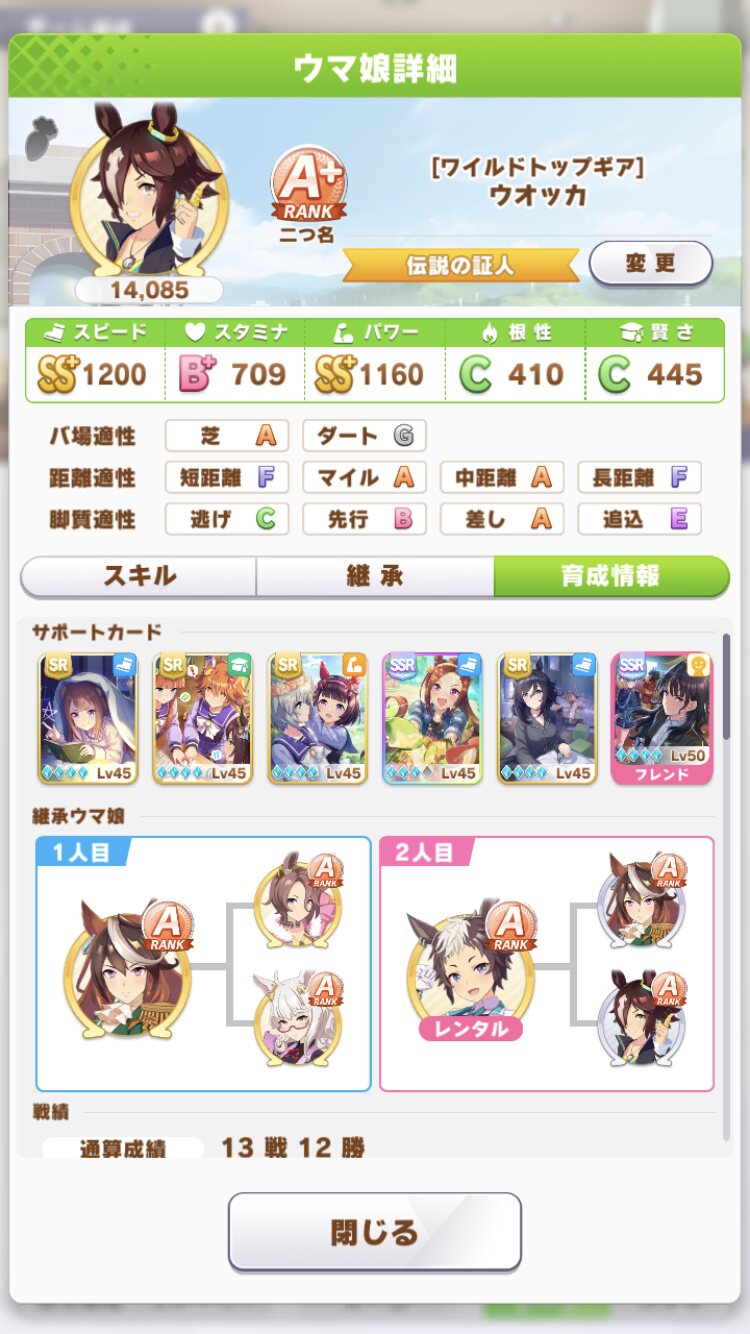Switch to the スキル tab

tap(139, 576)
